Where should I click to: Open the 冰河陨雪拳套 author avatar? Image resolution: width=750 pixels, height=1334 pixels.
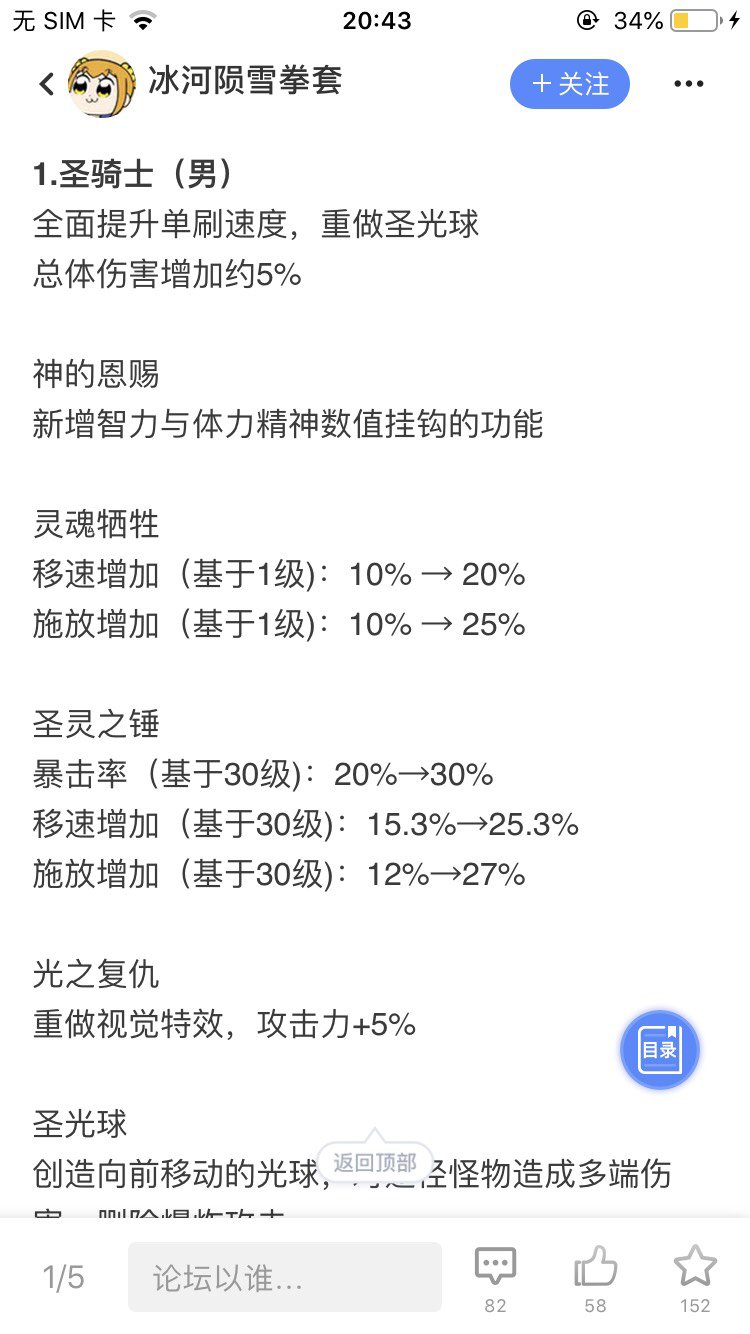100,84
